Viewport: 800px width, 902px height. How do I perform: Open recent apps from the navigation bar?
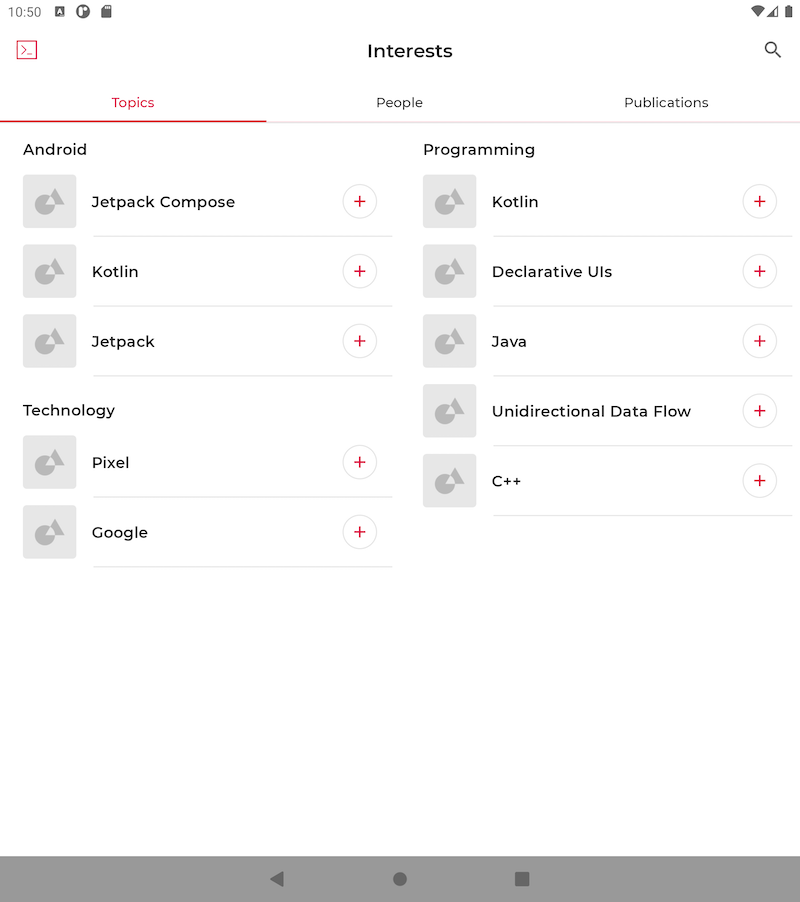(x=521, y=879)
